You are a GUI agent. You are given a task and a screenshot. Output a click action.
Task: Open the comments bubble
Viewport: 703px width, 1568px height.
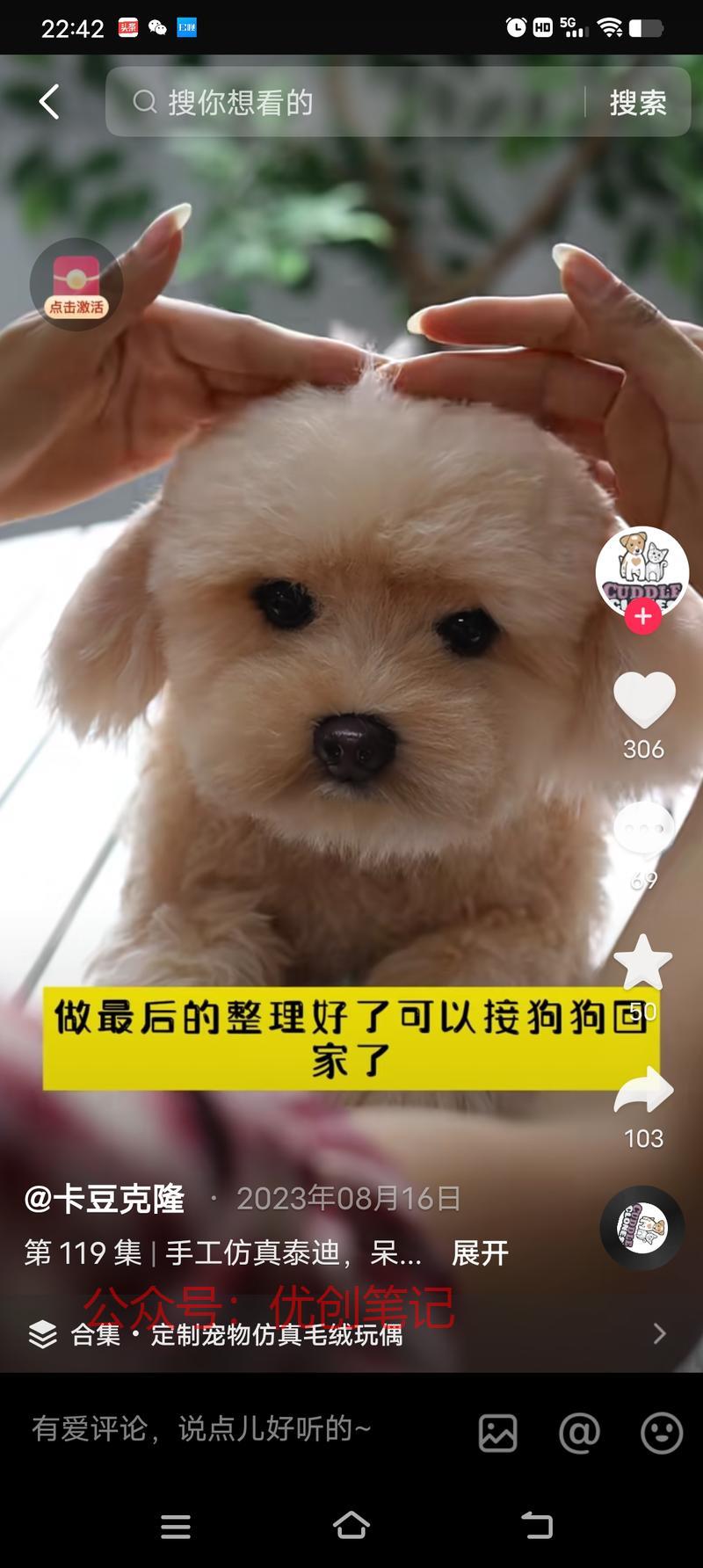pos(643,829)
